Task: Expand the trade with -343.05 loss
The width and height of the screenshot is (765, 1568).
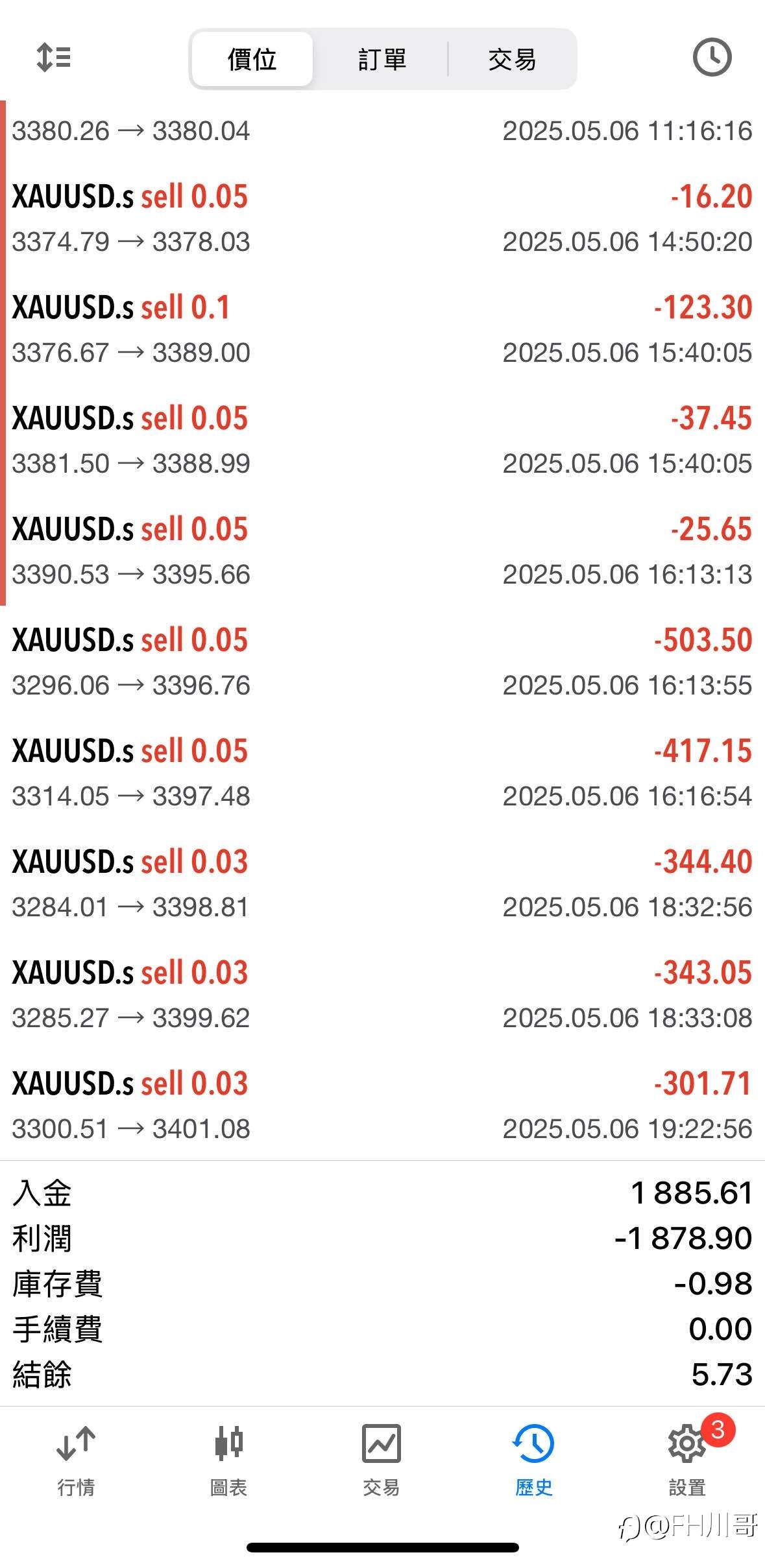Action: [x=382, y=995]
